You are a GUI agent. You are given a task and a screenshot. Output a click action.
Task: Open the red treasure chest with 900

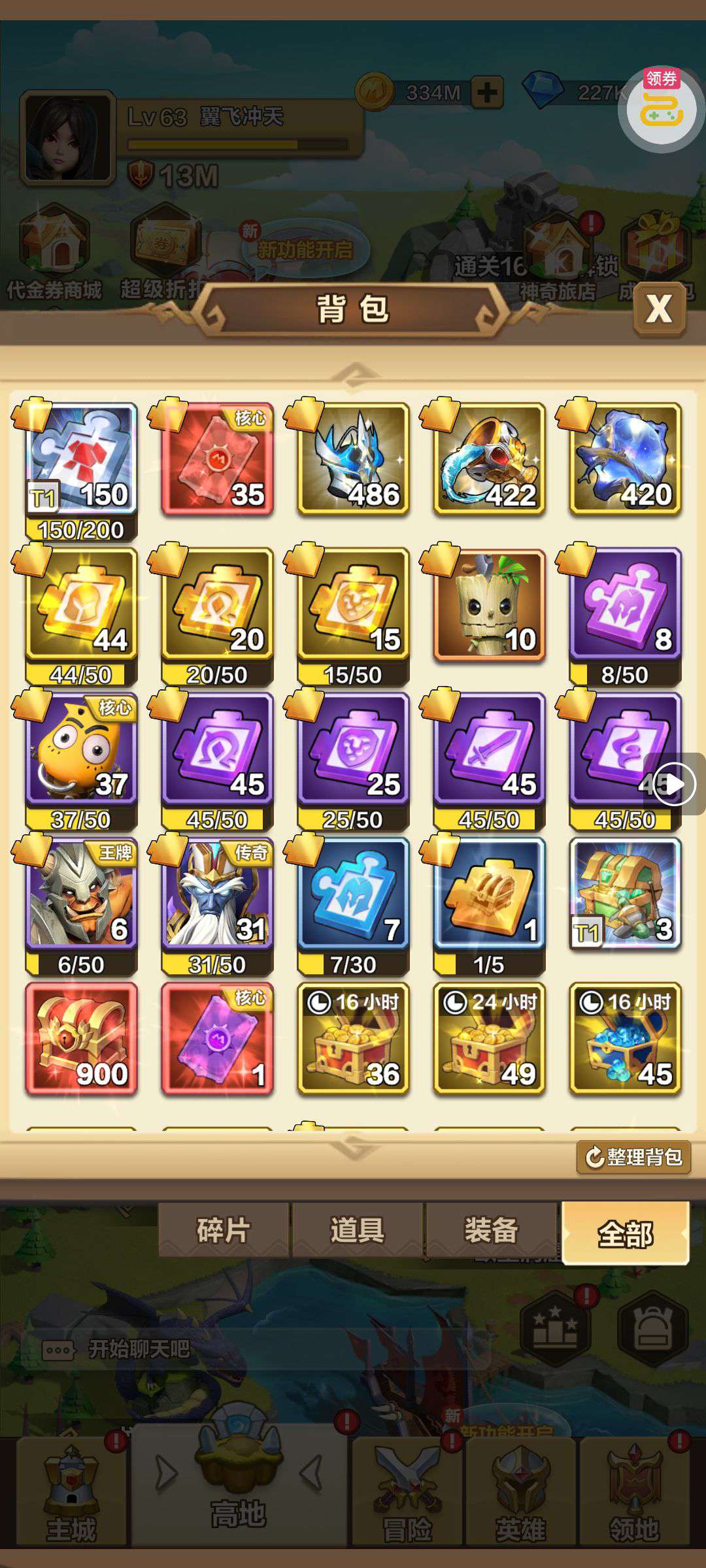[x=81, y=1039]
